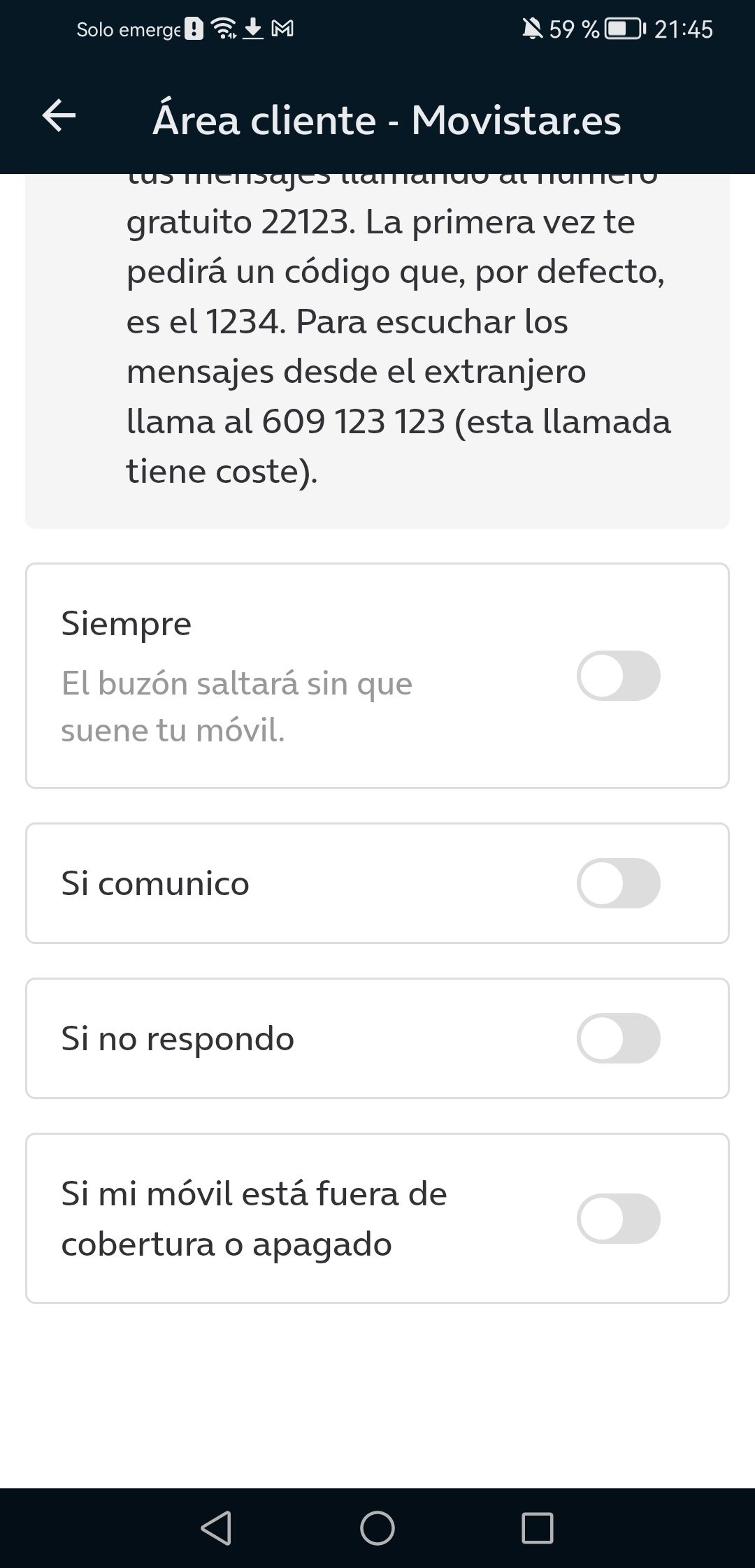Activate the fuera de cobertura o apagado switch
Screen dimensions: 755x1568
pos(618,1217)
